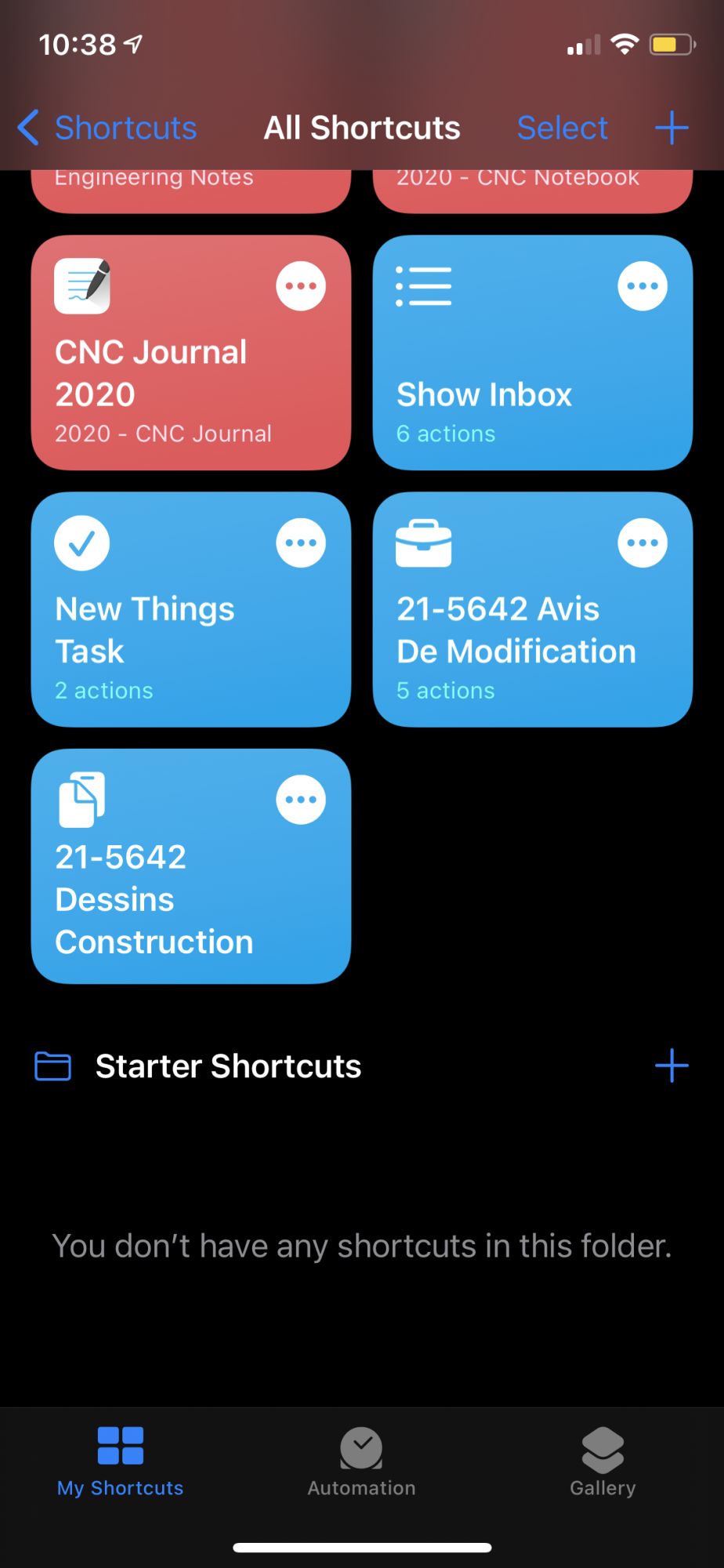Select the My Shortcuts tab
The height and width of the screenshot is (1568, 724).
click(x=121, y=1461)
